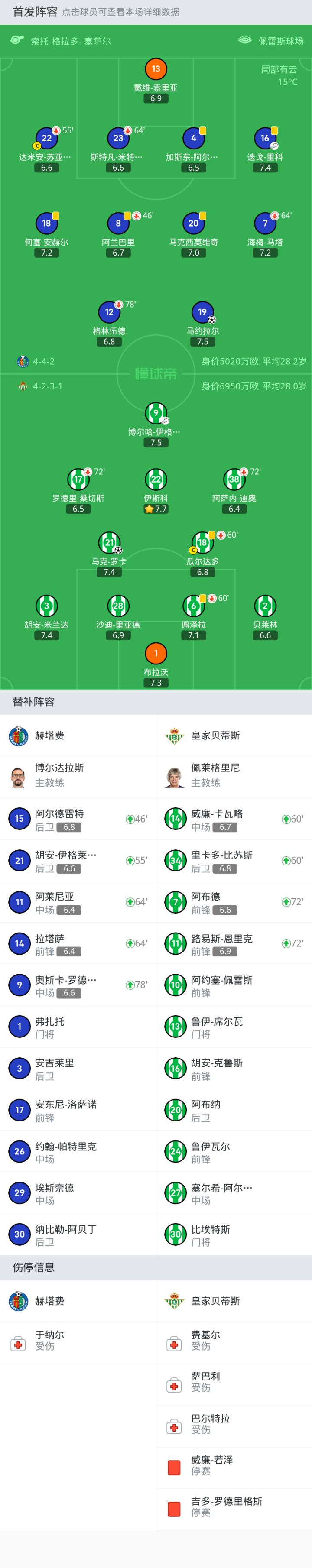The image size is (312, 1568).
Task: View coach 博尔达拉斯's profile
Action: pos(78,776)
